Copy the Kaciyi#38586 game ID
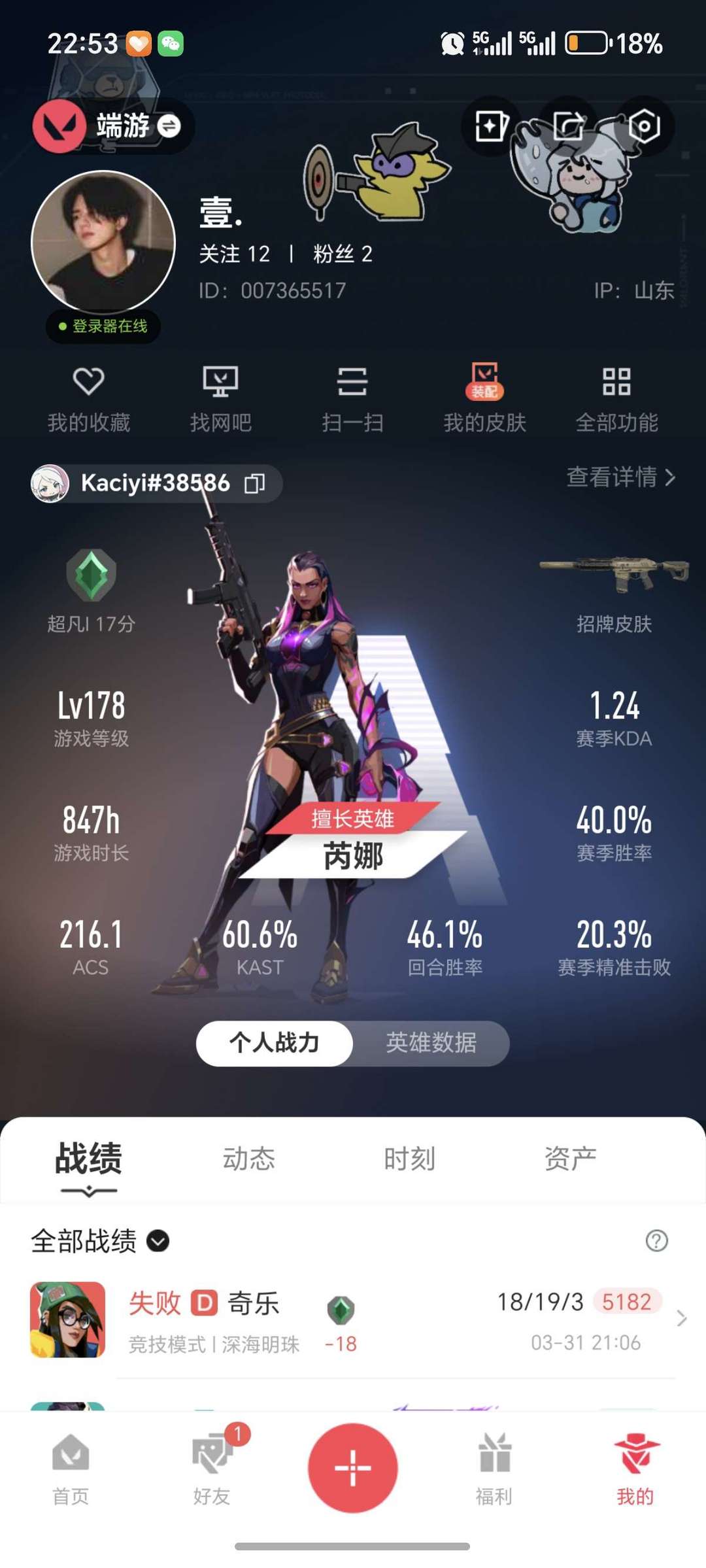 click(254, 484)
